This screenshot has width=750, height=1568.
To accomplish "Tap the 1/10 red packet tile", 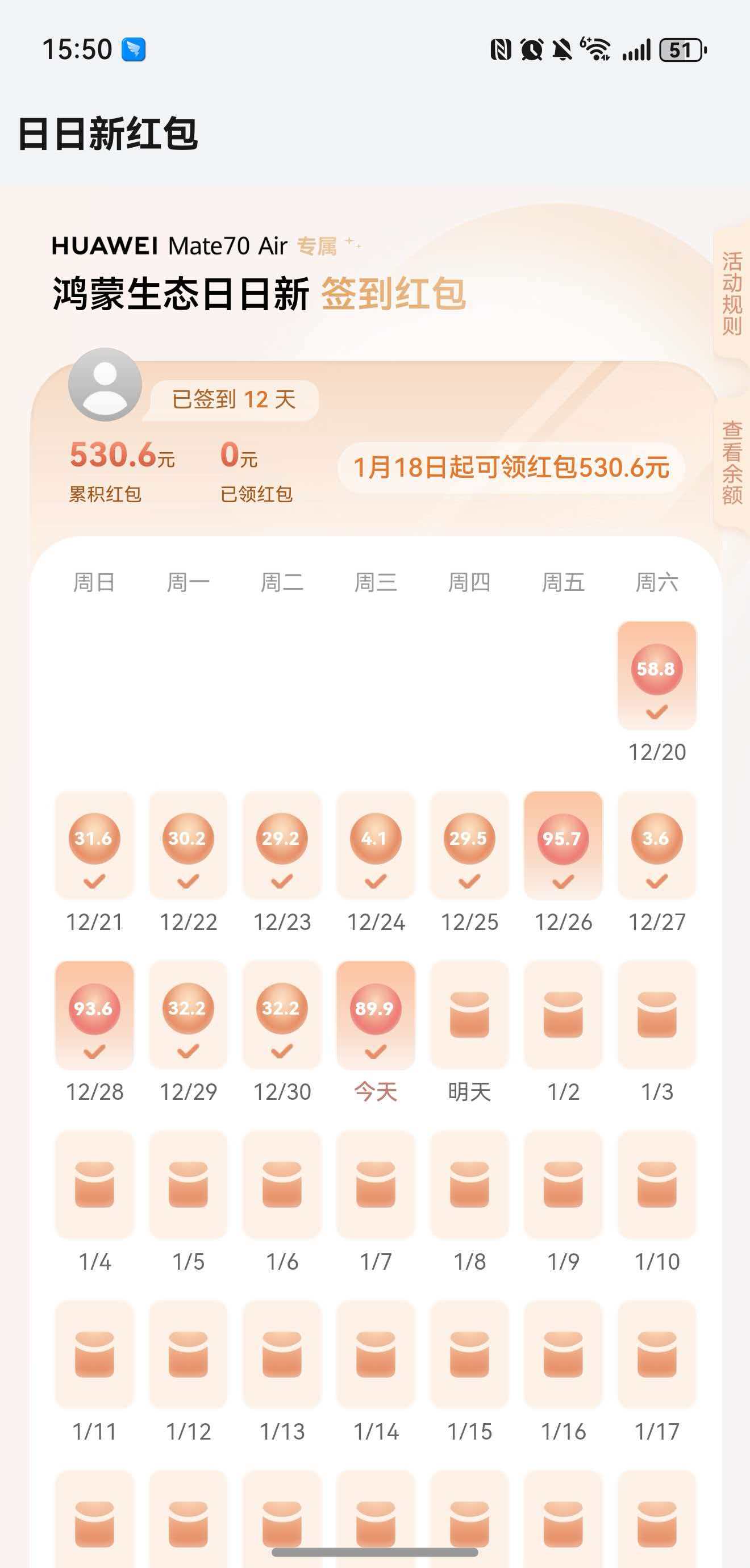I will click(657, 1185).
